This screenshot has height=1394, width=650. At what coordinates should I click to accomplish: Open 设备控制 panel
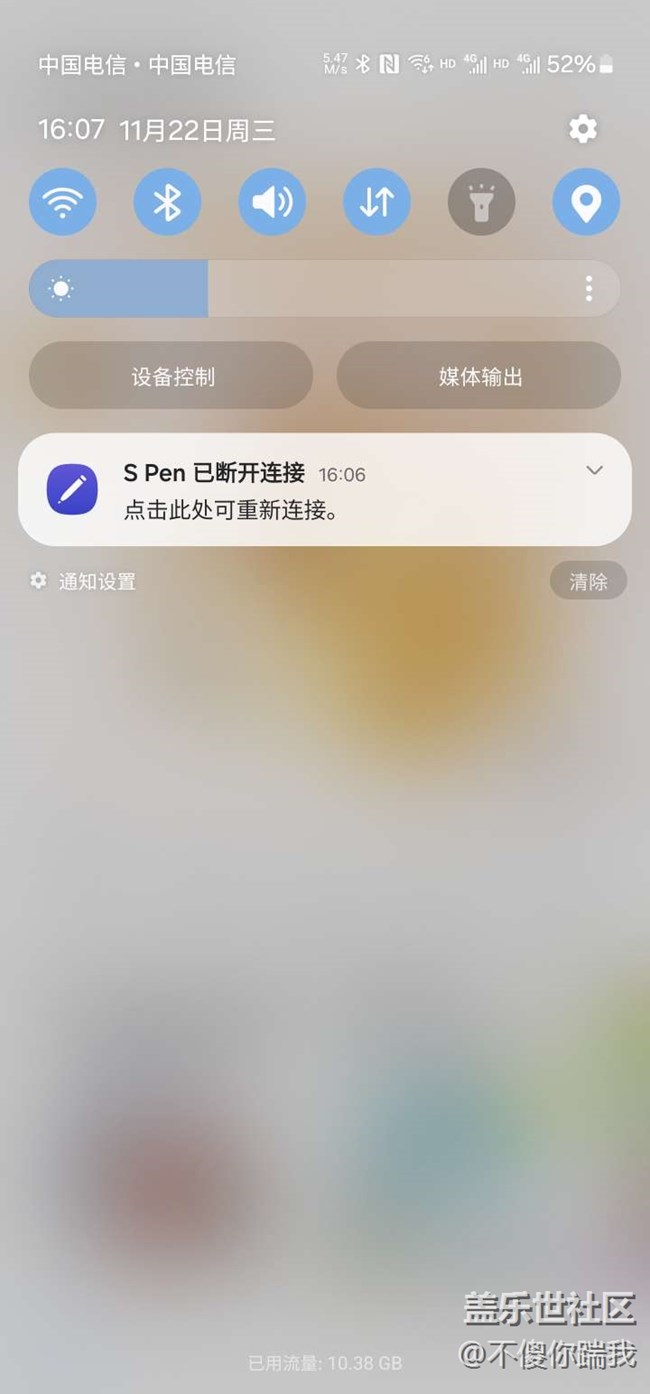click(x=171, y=376)
